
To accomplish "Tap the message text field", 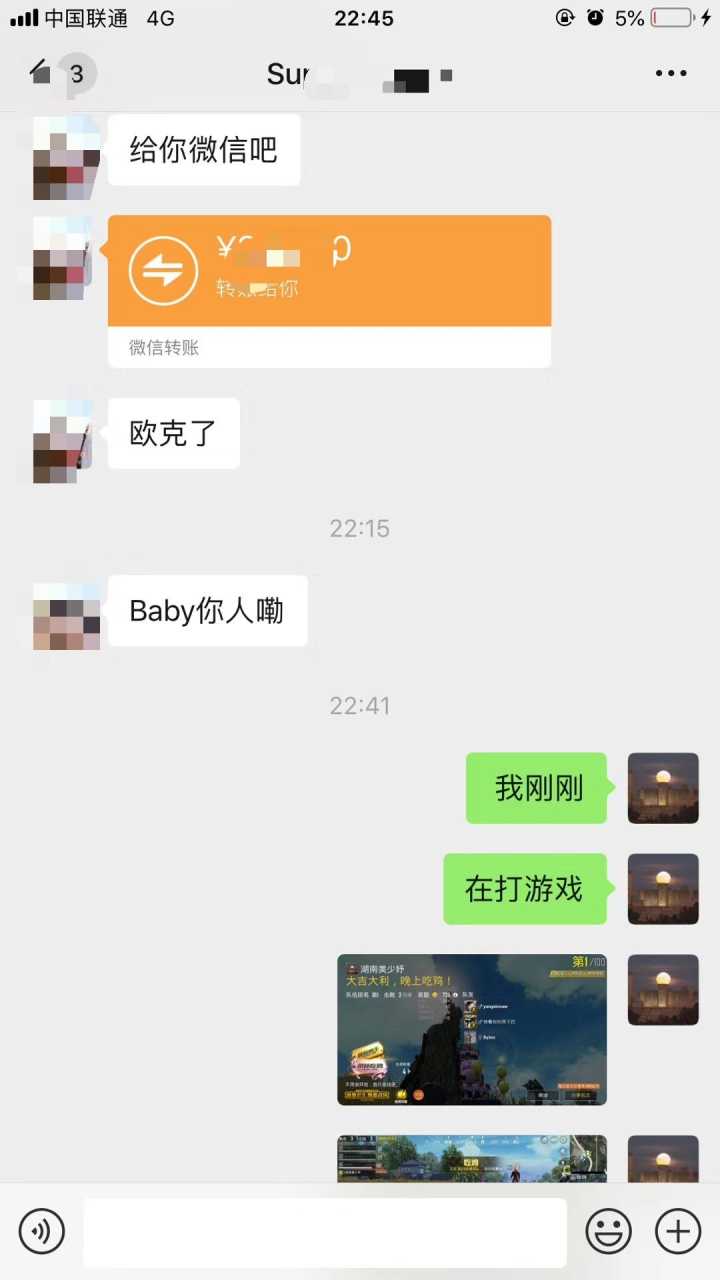I will [x=324, y=1232].
